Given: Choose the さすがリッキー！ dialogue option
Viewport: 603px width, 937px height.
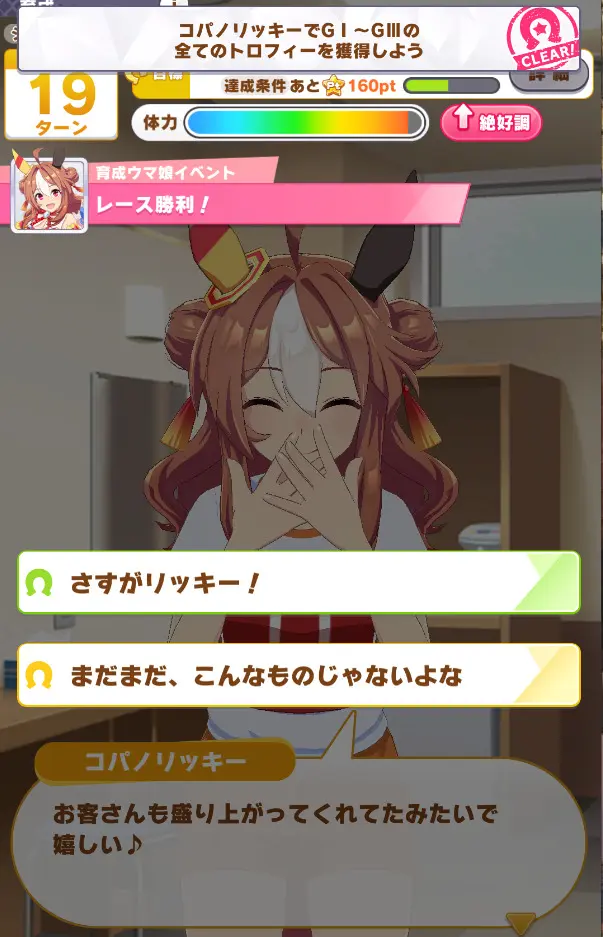Looking at the screenshot, I should tap(298, 582).
